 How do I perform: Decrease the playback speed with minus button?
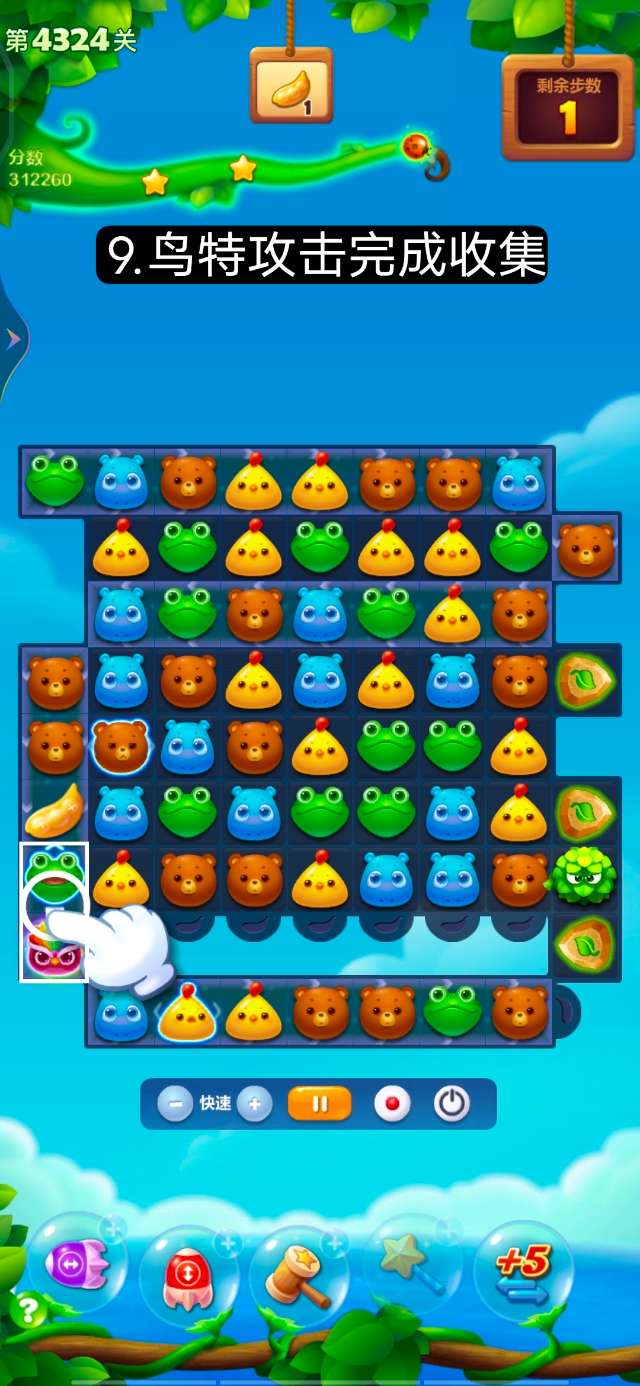[x=175, y=1104]
